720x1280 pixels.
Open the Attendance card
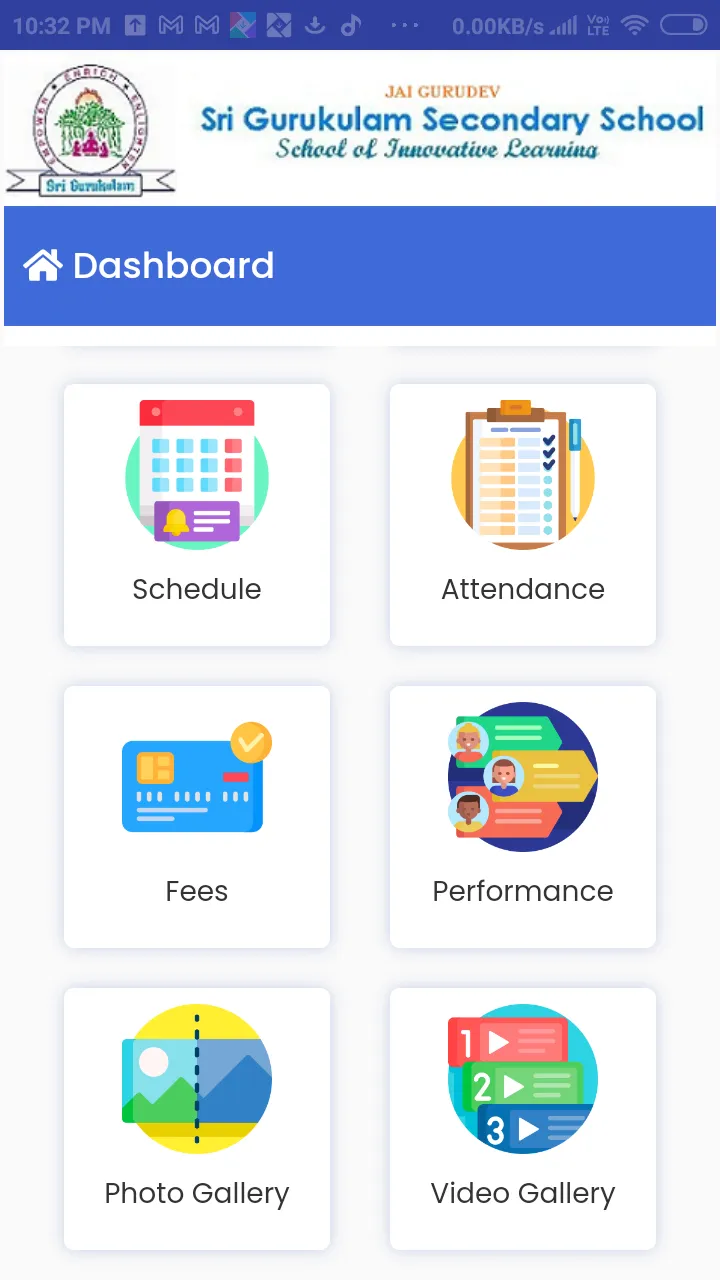tap(523, 514)
